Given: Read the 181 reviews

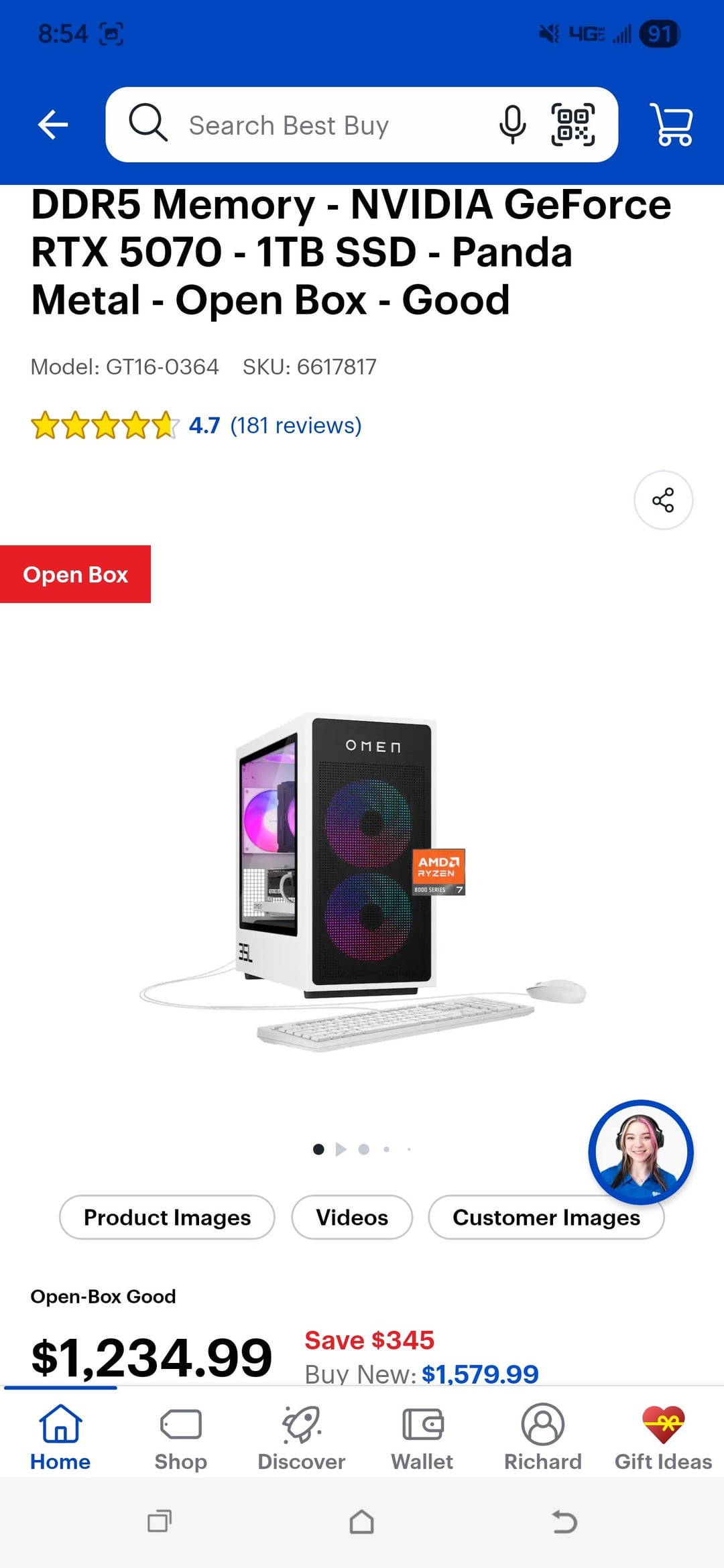Looking at the screenshot, I should coord(296,426).
